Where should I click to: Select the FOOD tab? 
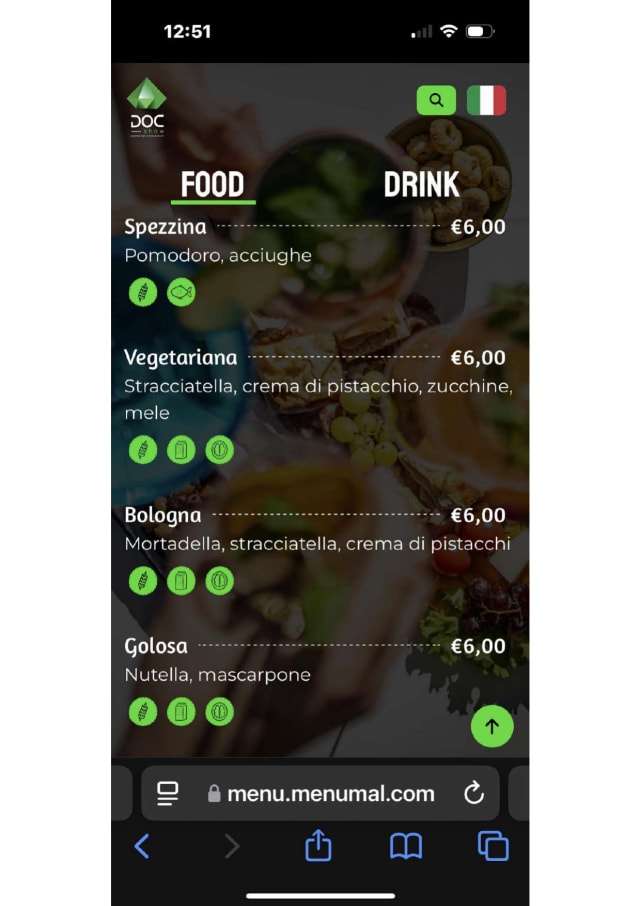213,185
